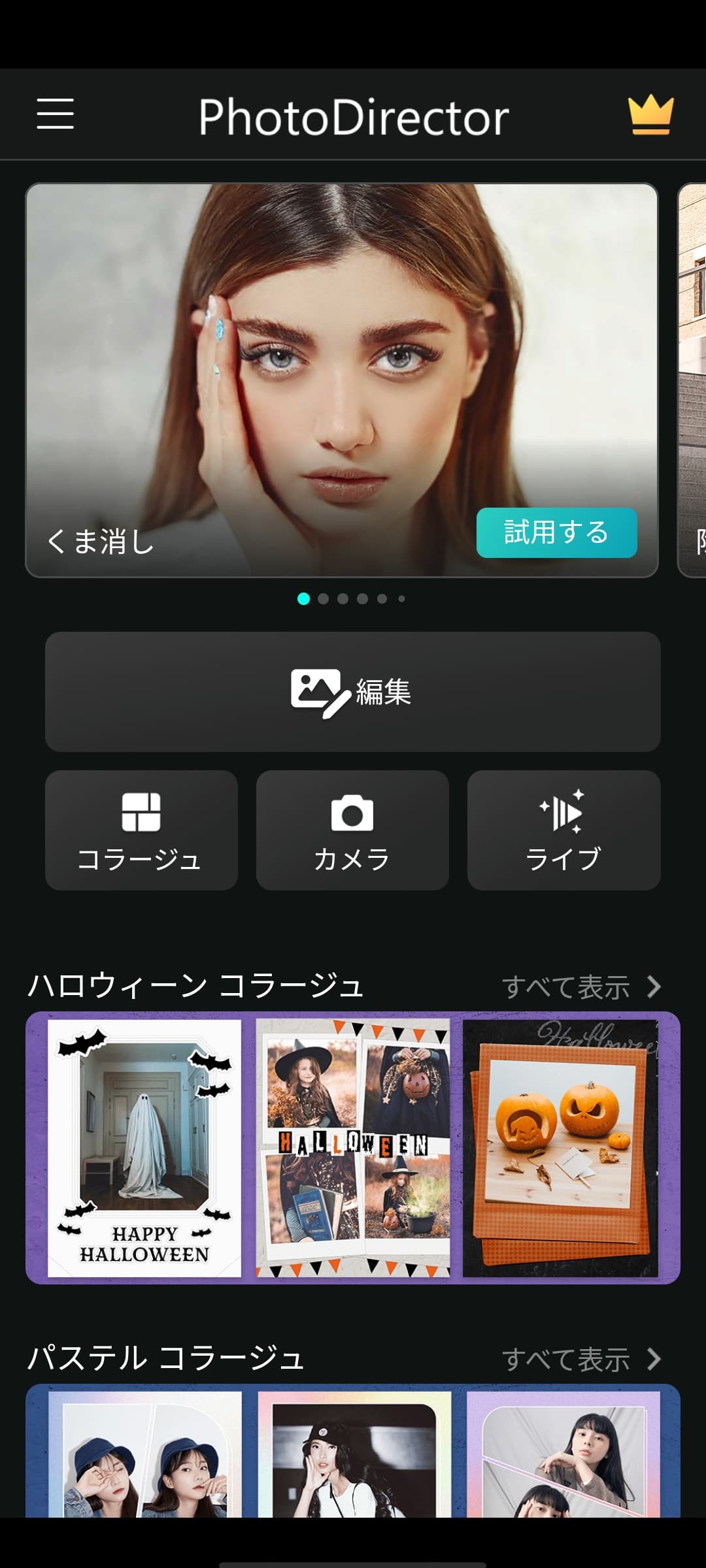Launch the カメラ
The height and width of the screenshot is (1568, 706).
pyautogui.click(x=352, y=830)
